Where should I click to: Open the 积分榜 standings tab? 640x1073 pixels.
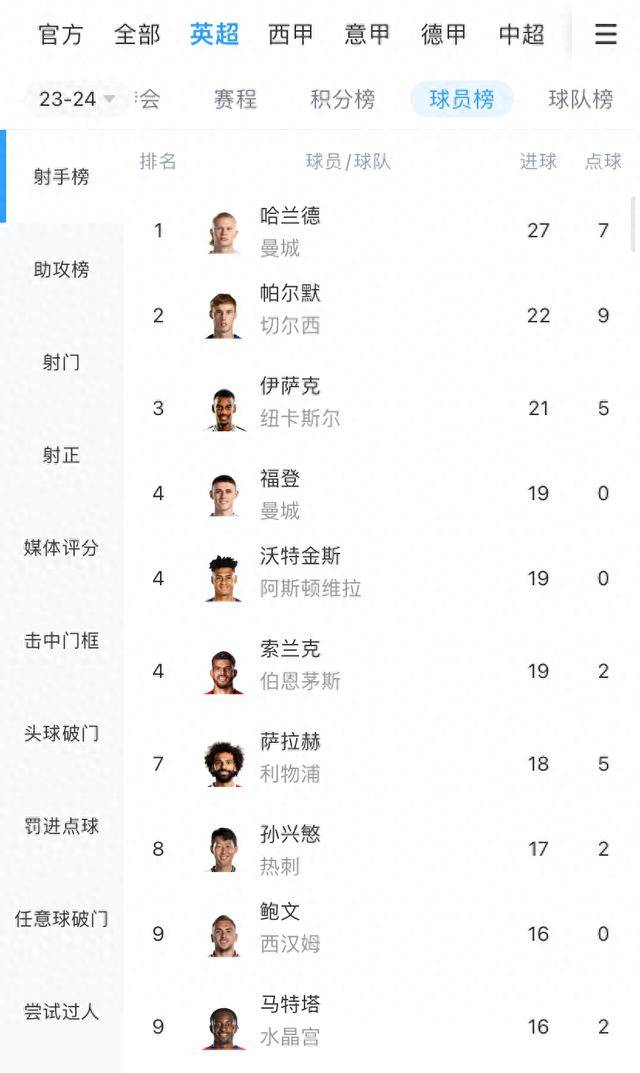343,99
